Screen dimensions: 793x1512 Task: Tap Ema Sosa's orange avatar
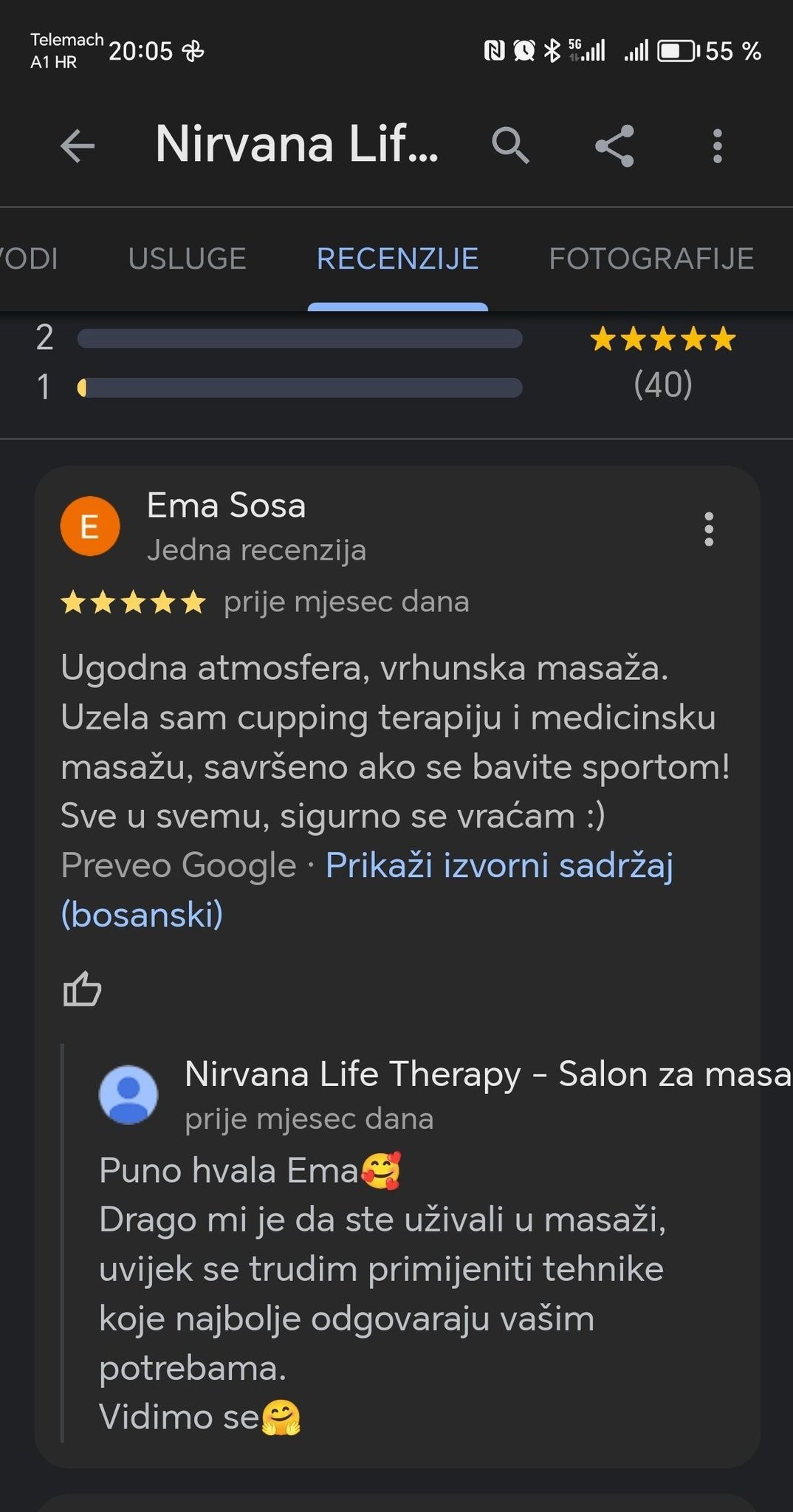90,526
